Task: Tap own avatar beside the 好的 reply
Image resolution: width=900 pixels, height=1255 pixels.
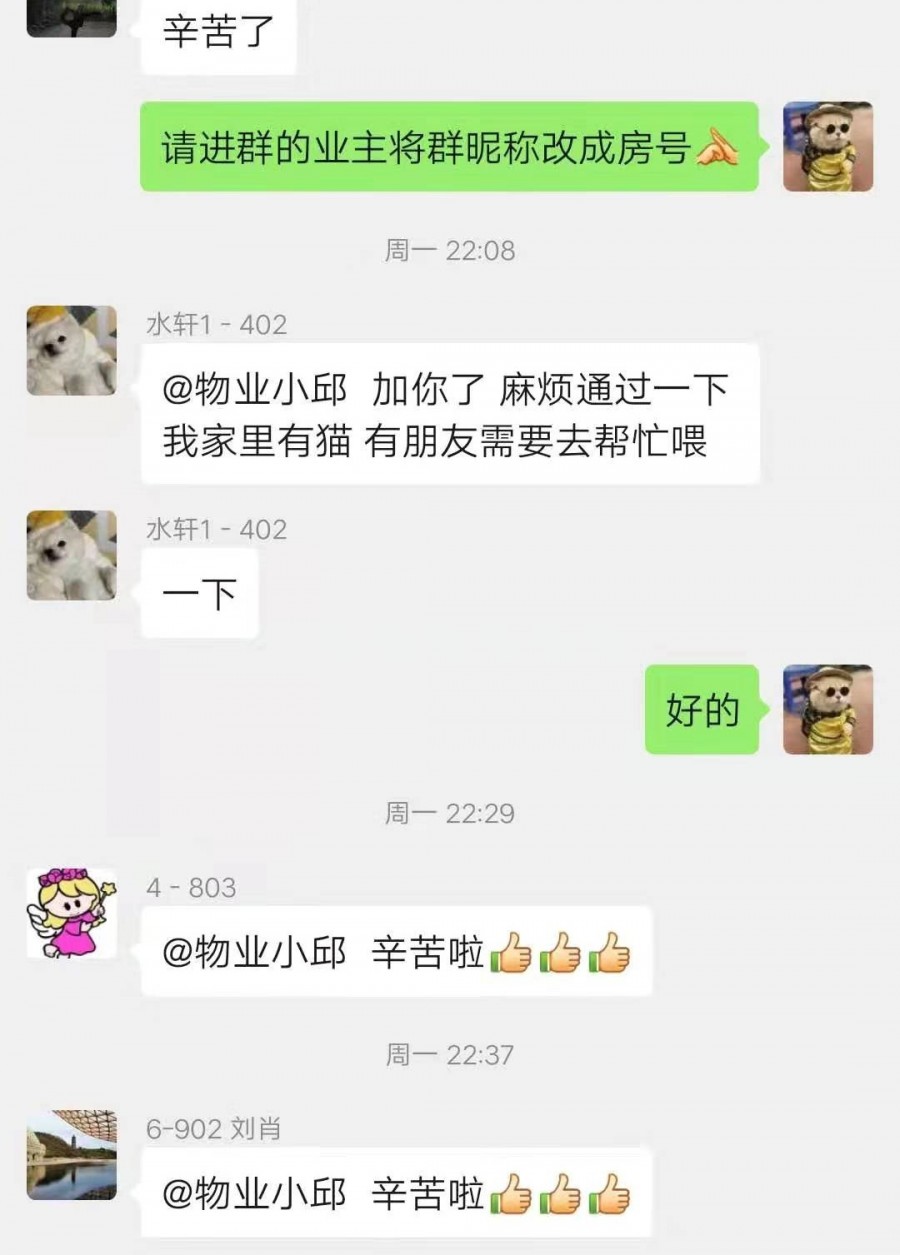Action: coord(827,709)
